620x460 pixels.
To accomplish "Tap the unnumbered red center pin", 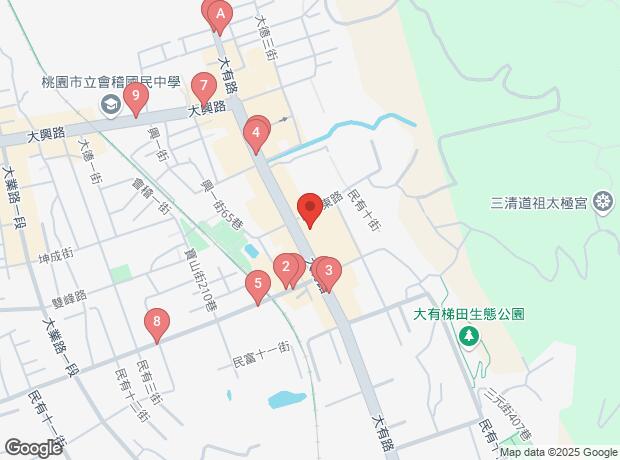I will 310,208.
